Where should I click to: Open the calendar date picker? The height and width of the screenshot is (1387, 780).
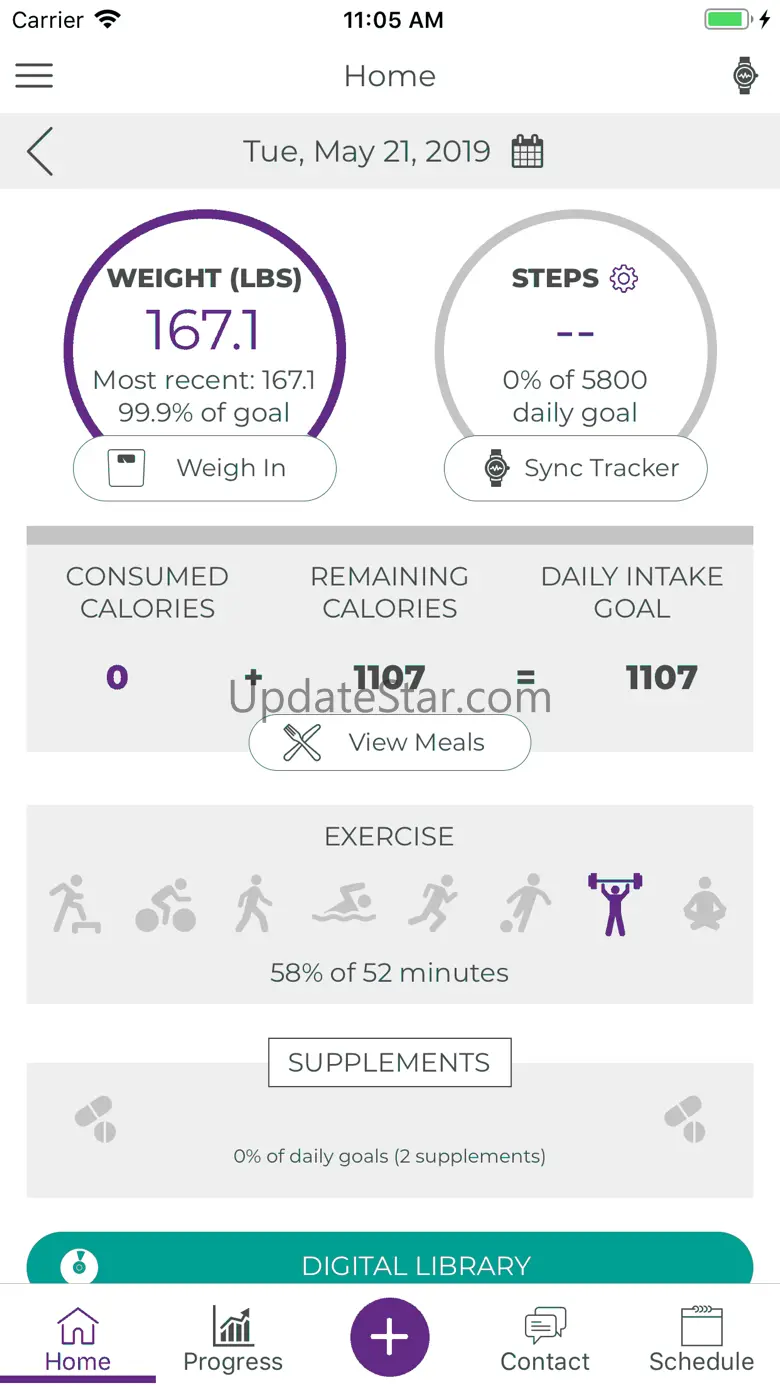[527, 152]
